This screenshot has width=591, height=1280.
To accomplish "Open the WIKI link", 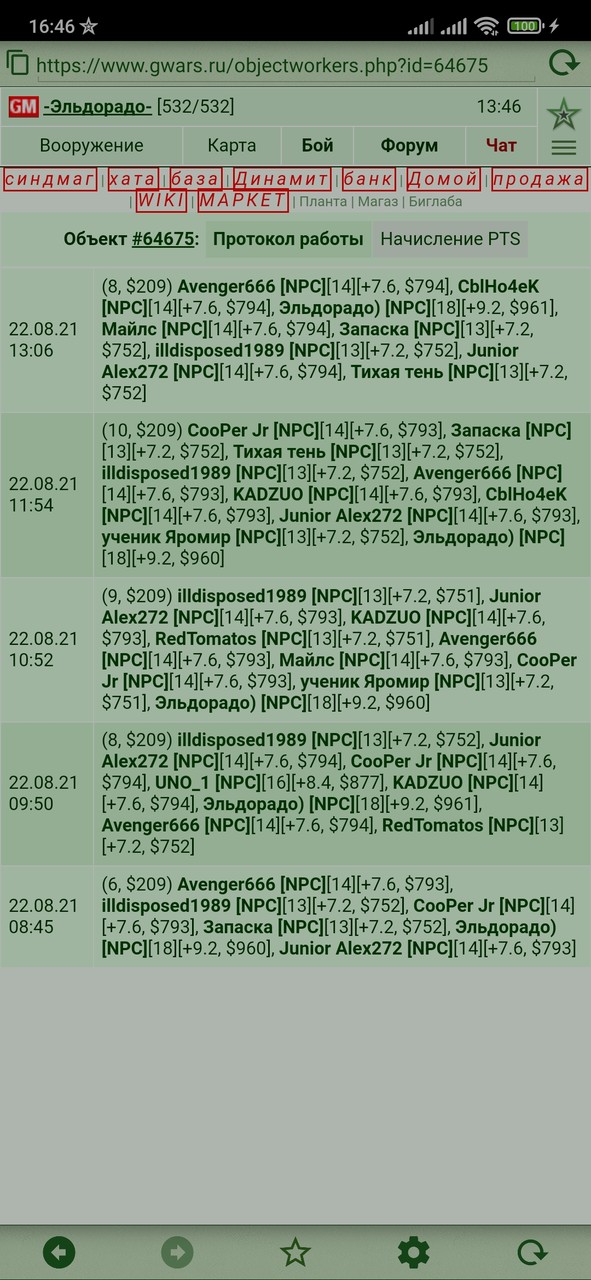I will tap(161, 201).
